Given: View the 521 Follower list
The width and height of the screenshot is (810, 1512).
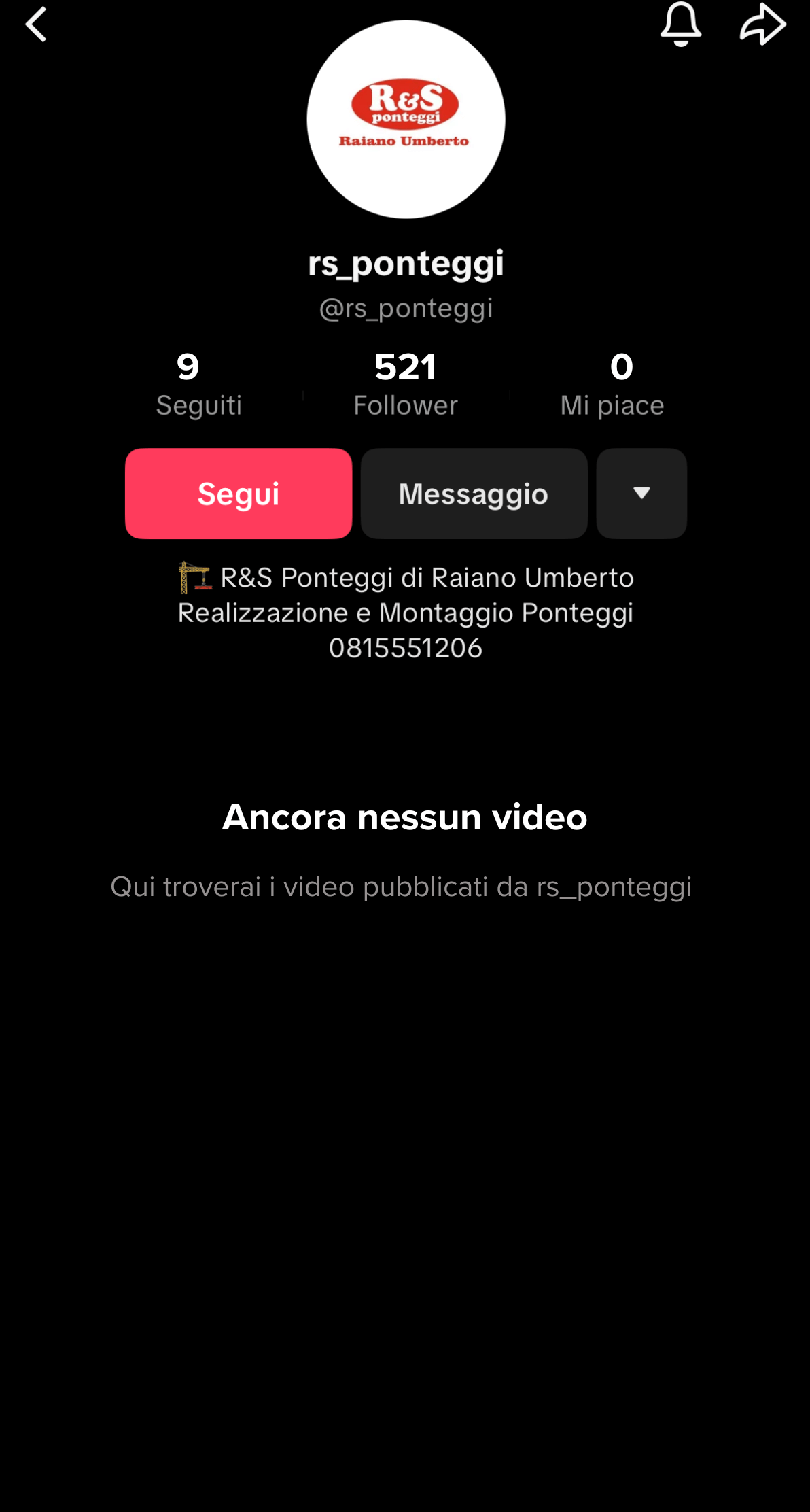Looking at the screenshot, I should (x=406, y=385).
